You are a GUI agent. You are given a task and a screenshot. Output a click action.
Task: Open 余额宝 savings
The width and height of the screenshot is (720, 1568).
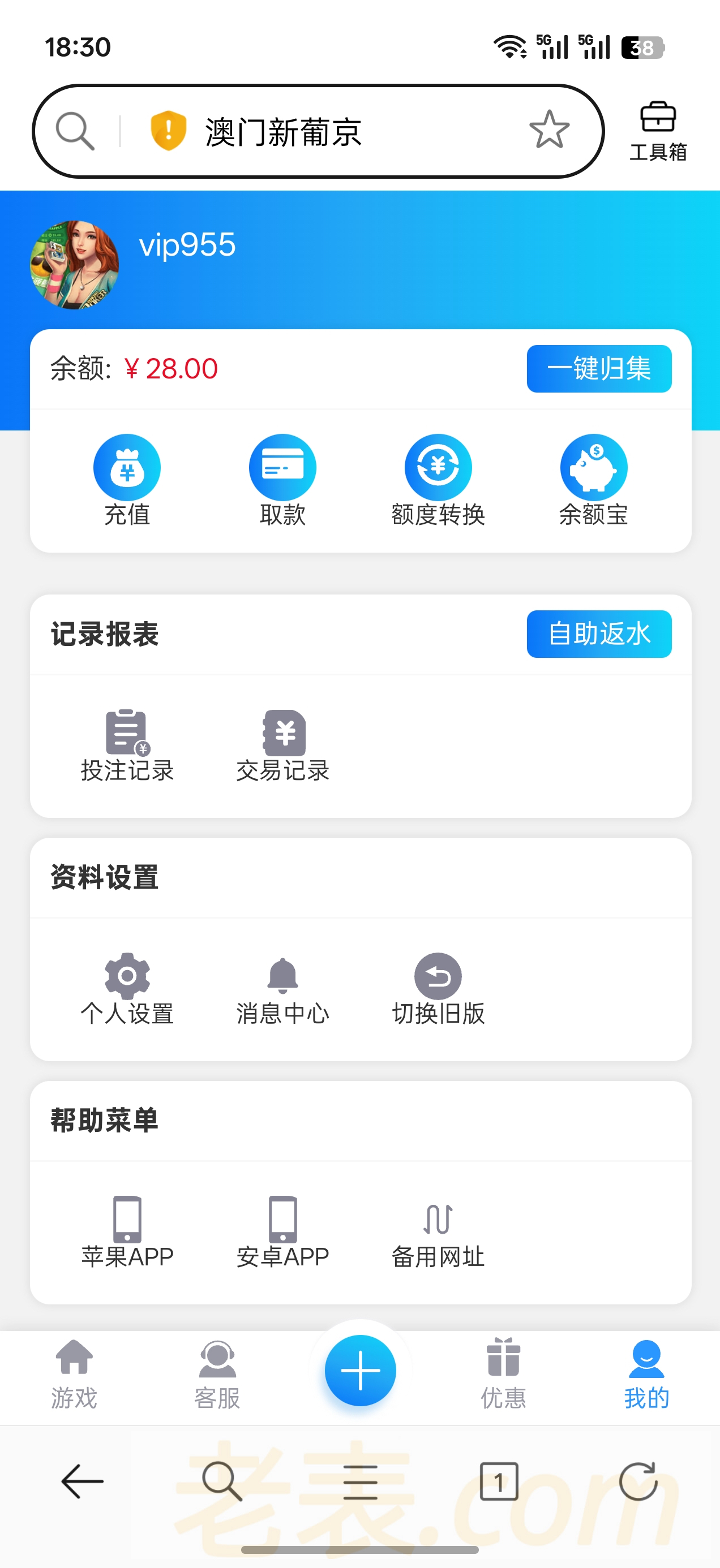click(x=593, y=479)
